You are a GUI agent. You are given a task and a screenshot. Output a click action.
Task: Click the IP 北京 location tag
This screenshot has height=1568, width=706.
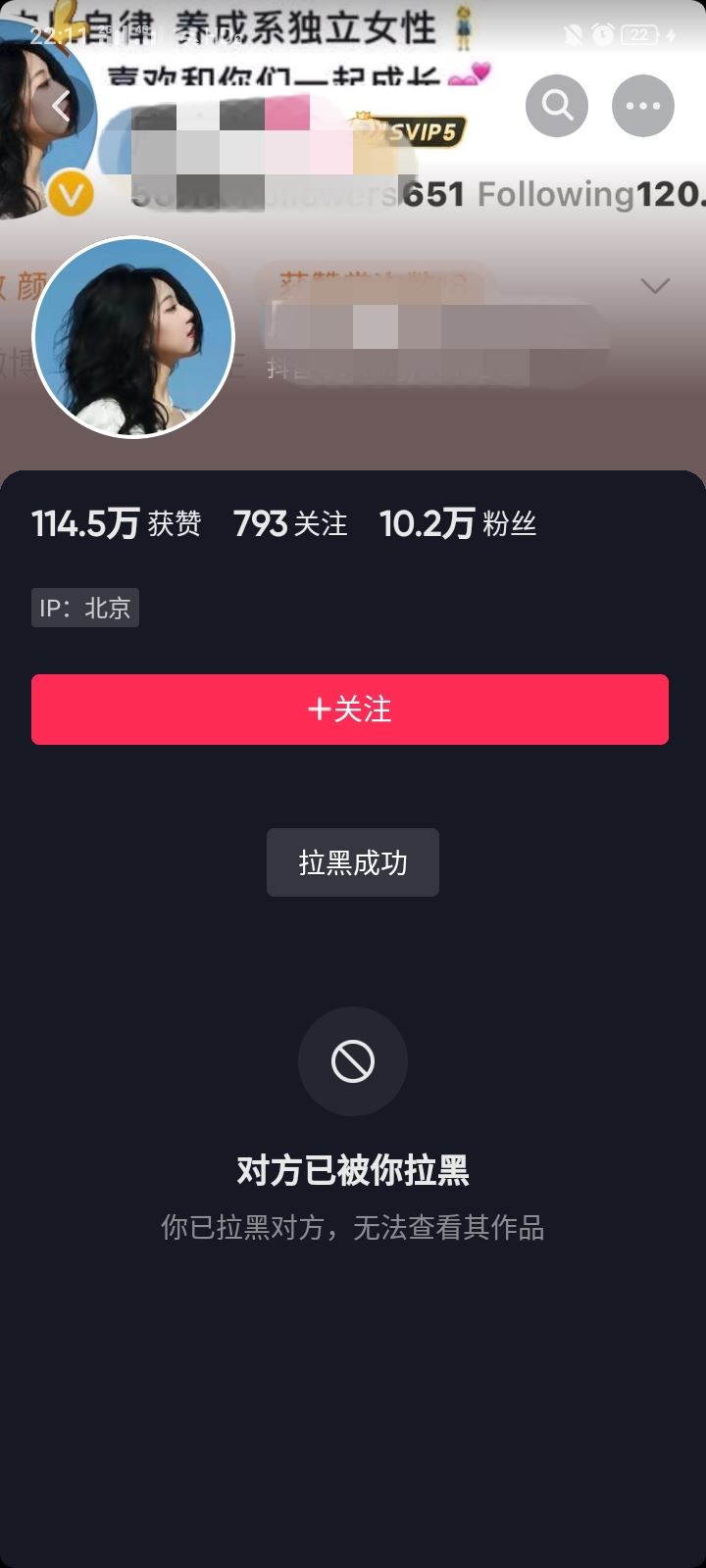tap(84, 608)
